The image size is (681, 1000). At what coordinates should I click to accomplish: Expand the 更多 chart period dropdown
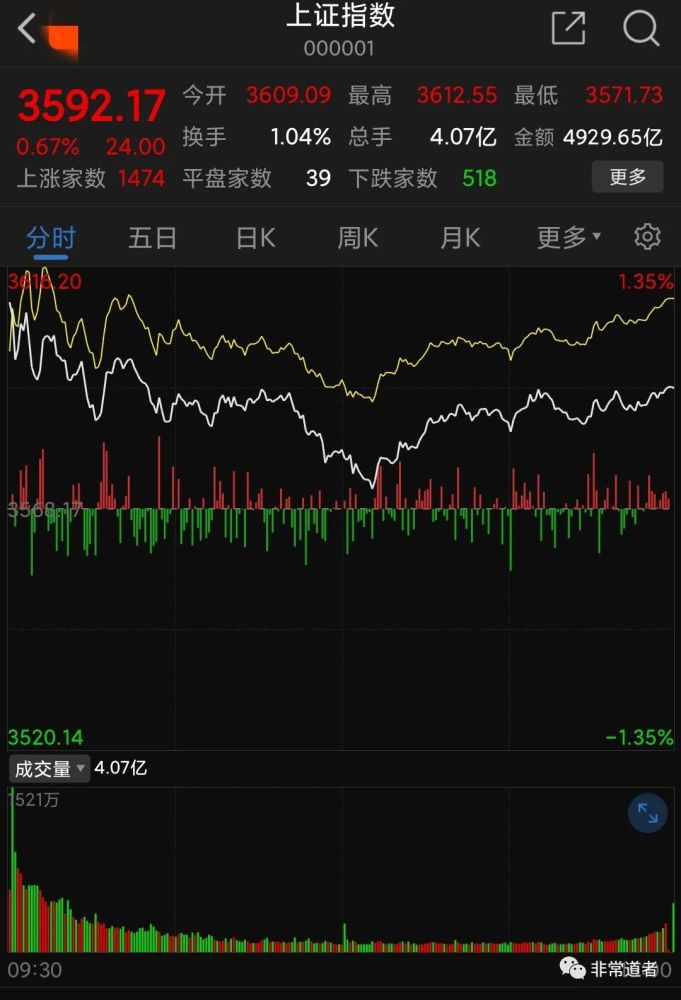(x=568, y=237)
